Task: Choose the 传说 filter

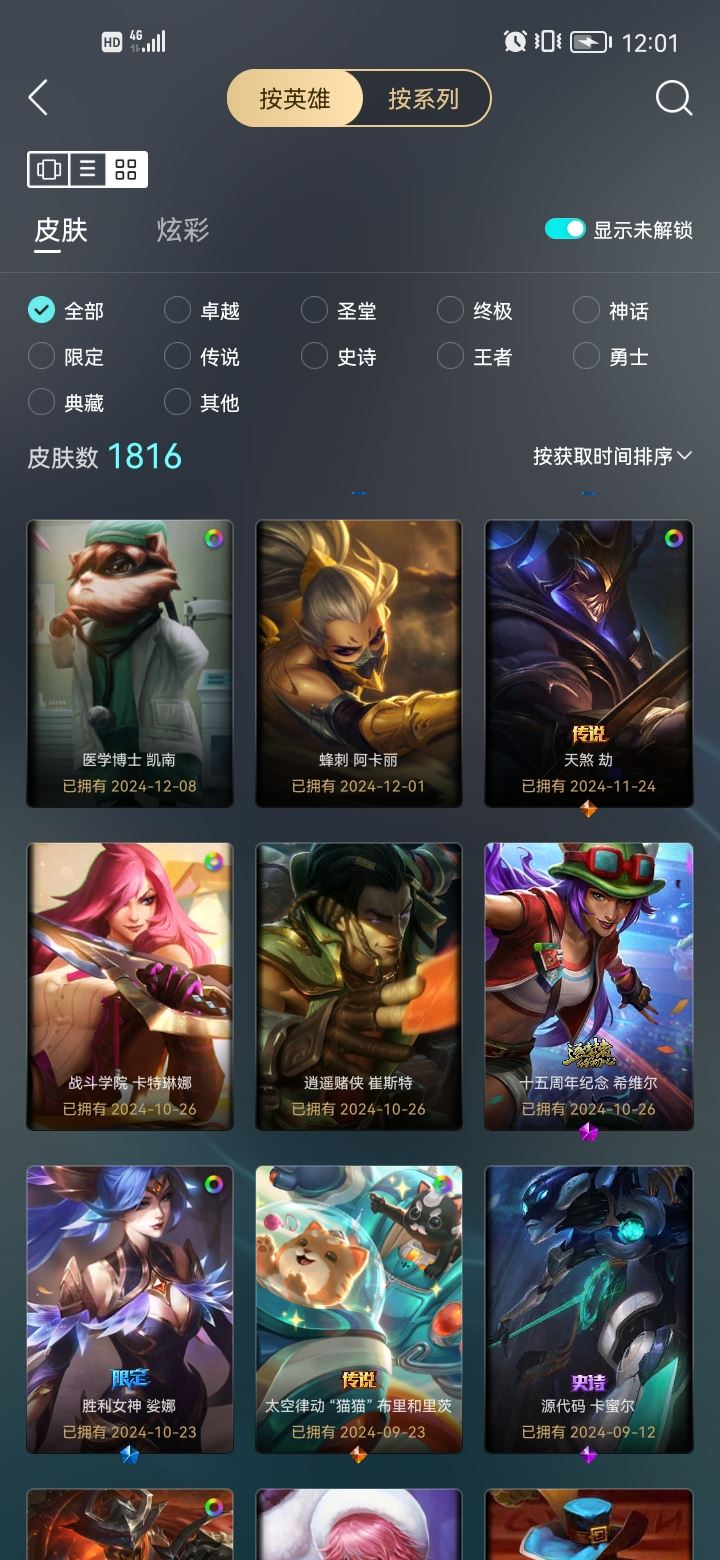Action: point(202,357)
